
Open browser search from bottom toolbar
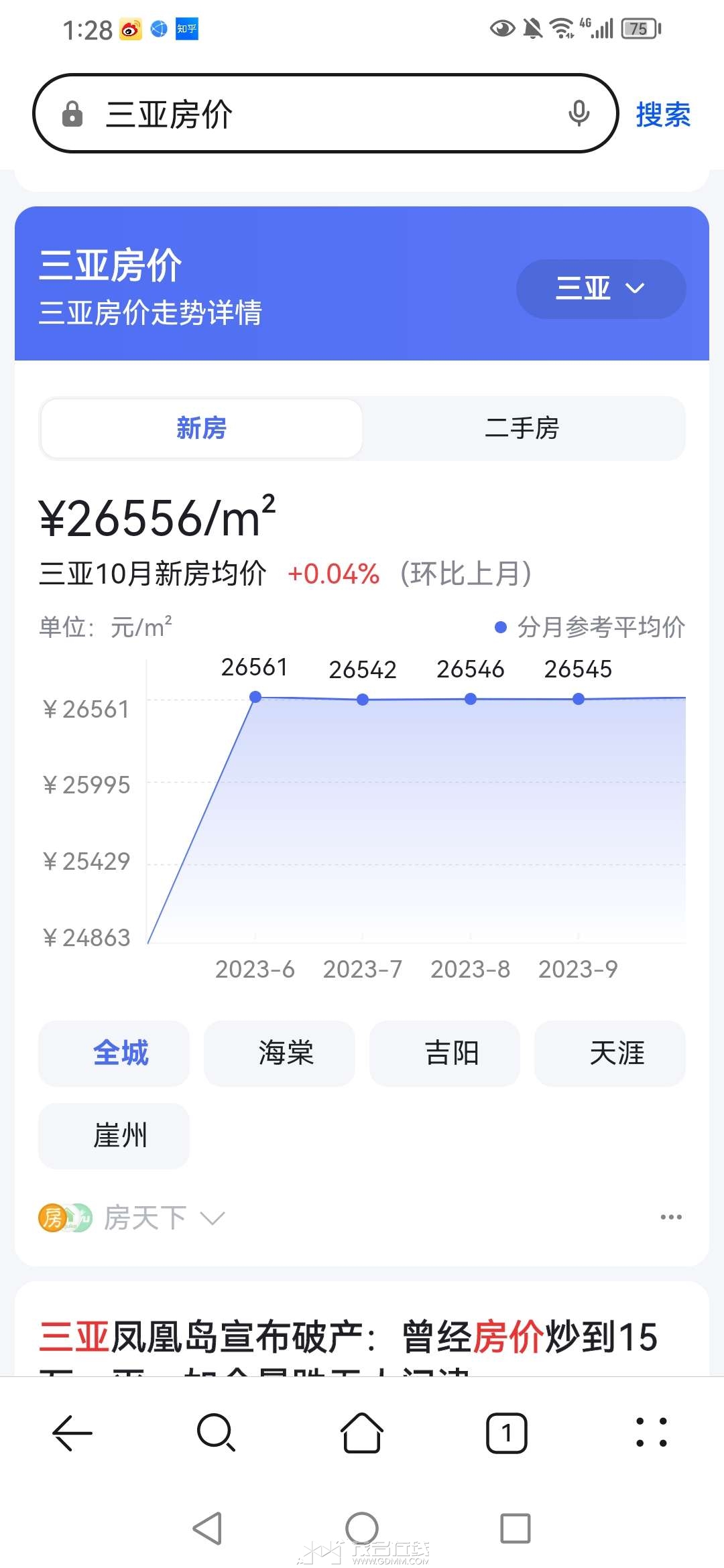(x=217, y=1433)
